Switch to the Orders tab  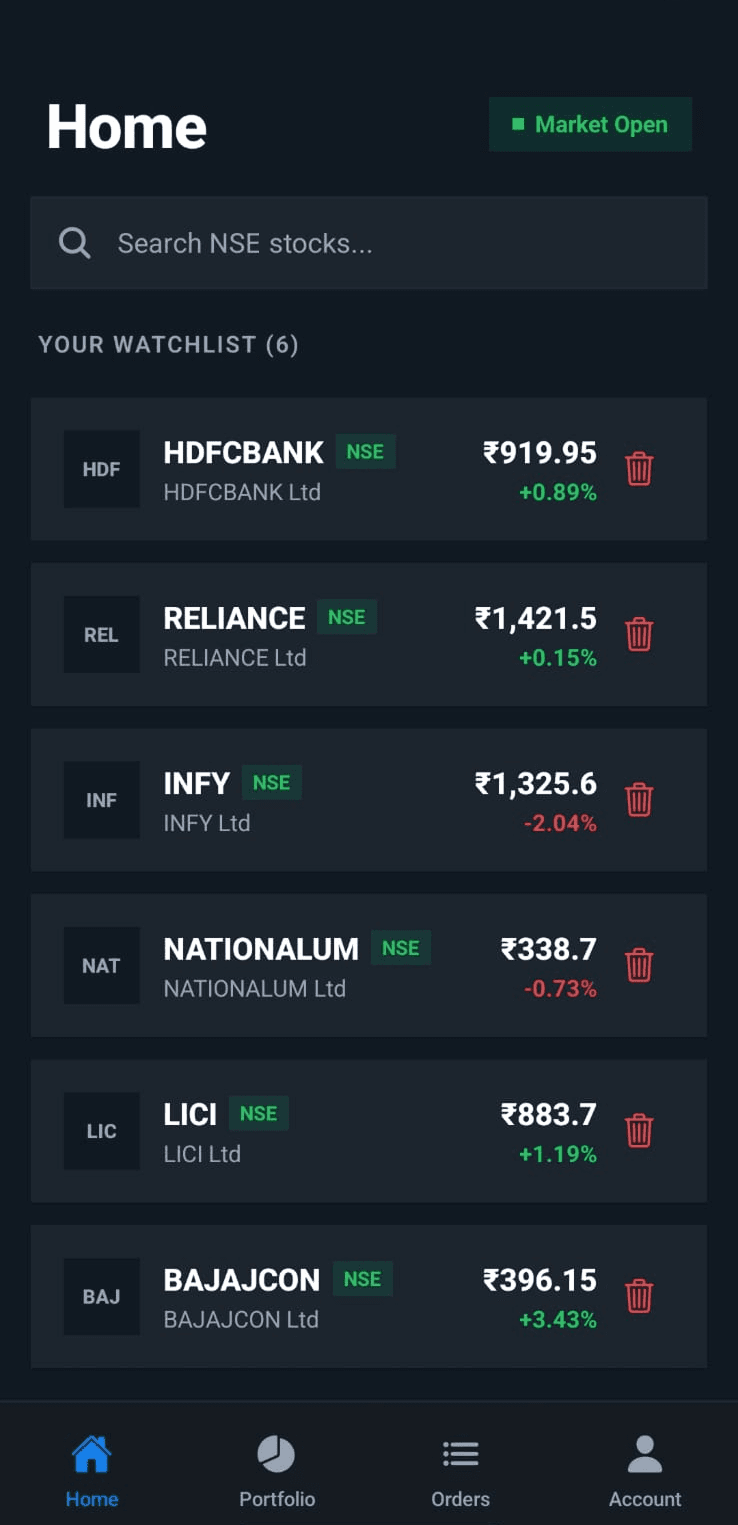[460, 1470]
